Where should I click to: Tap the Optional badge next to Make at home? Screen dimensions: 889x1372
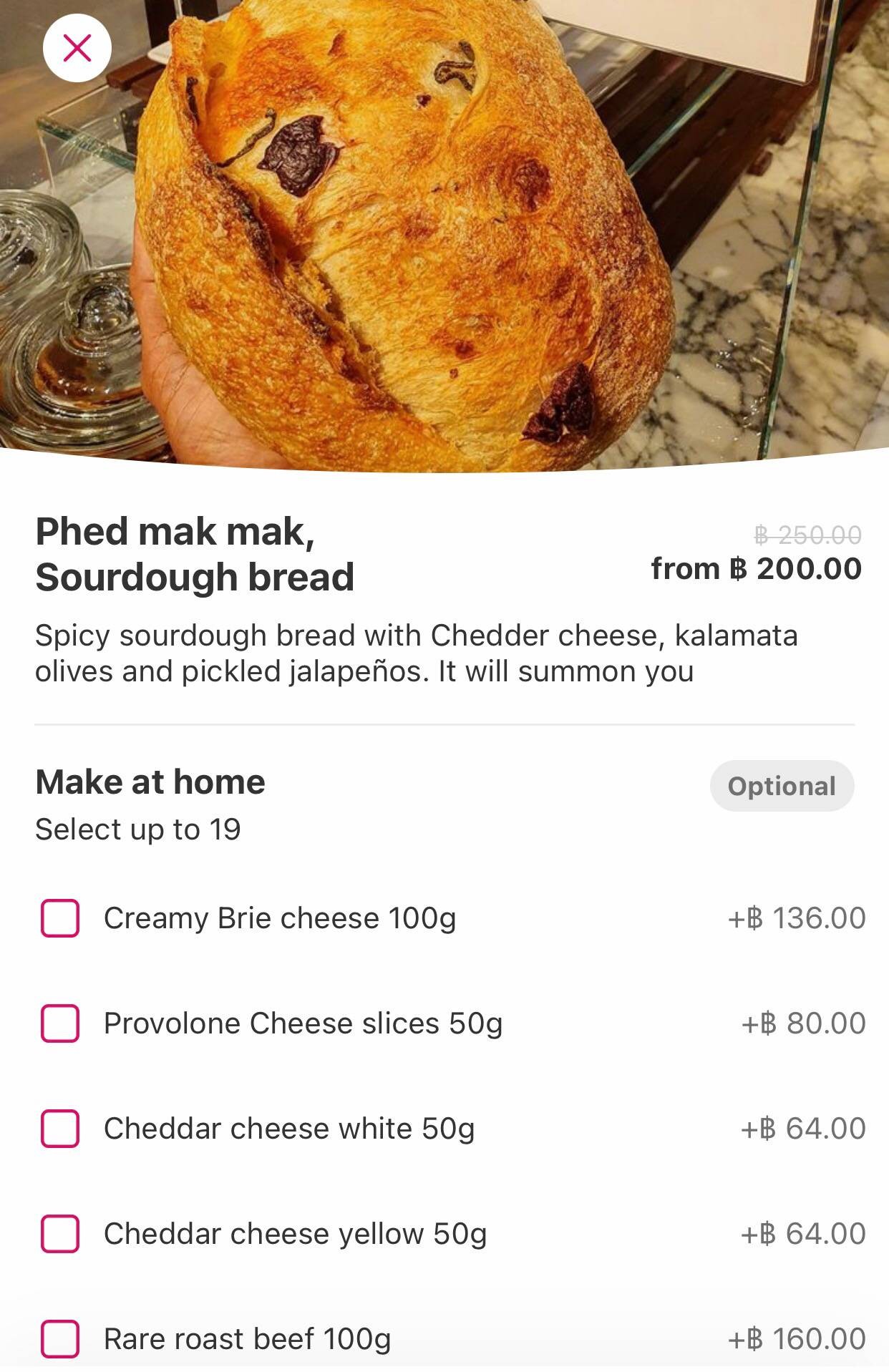tap(782, 785)
